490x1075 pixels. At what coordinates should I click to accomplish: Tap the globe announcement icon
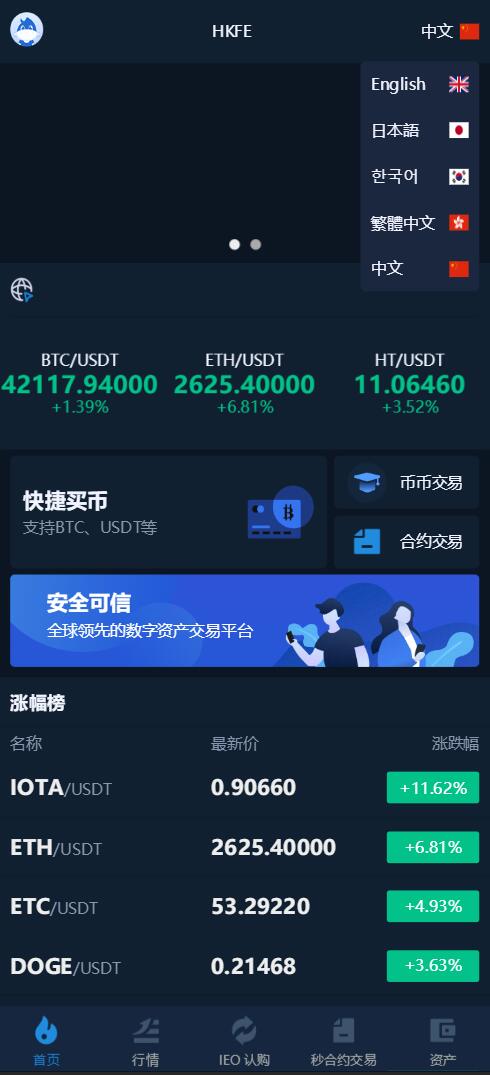[x=22, y=289]
